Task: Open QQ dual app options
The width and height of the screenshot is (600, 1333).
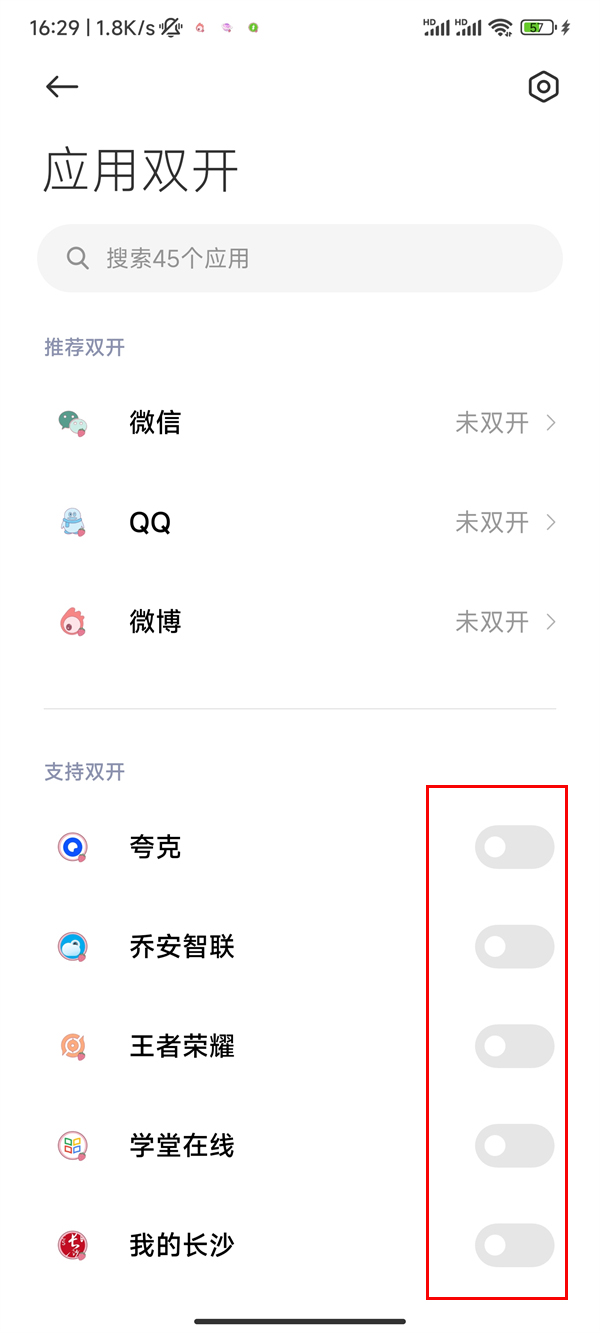Action: pyautogui.click(x=300, y=522)
